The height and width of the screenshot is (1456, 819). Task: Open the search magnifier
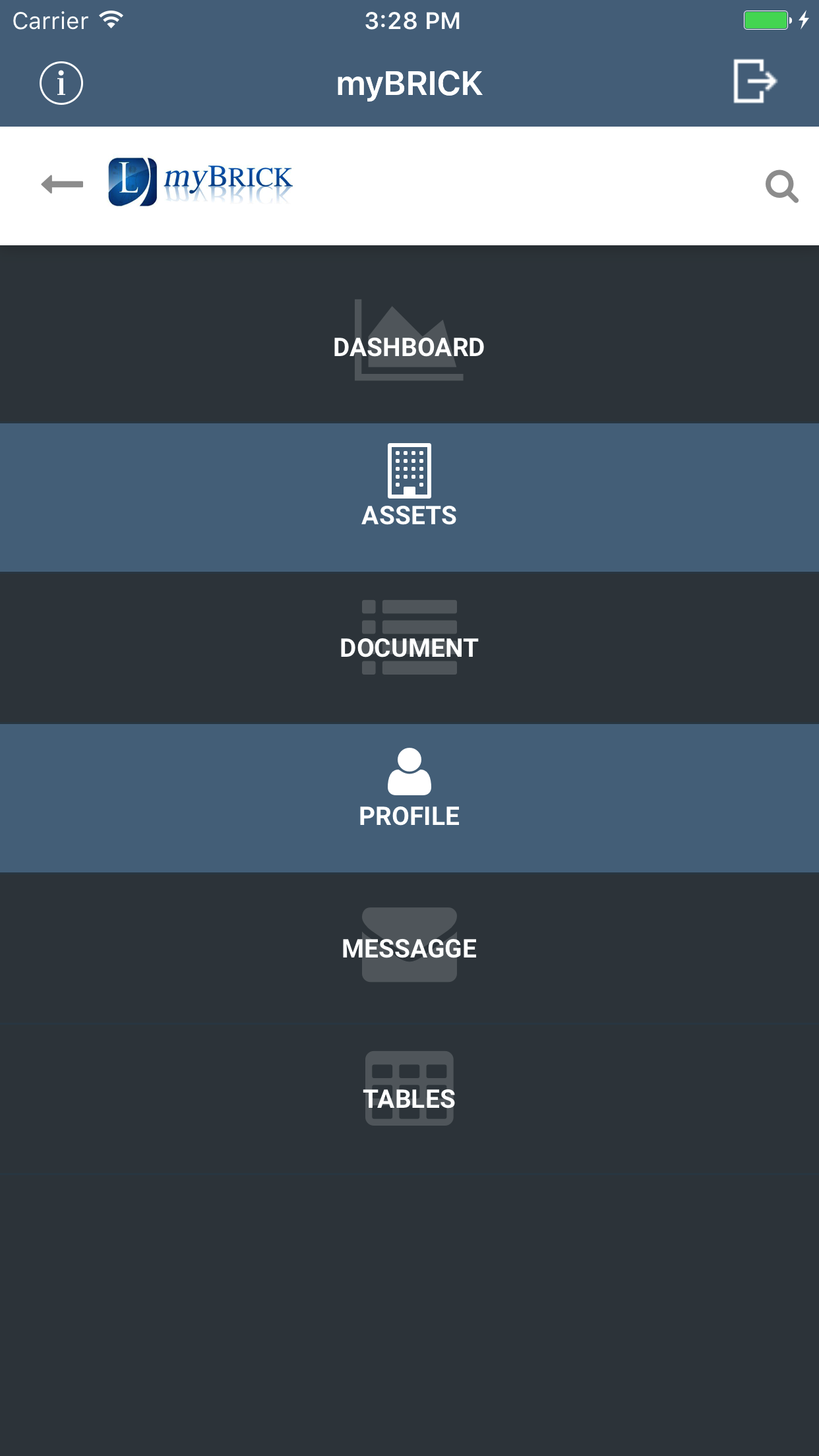point(781,187)
